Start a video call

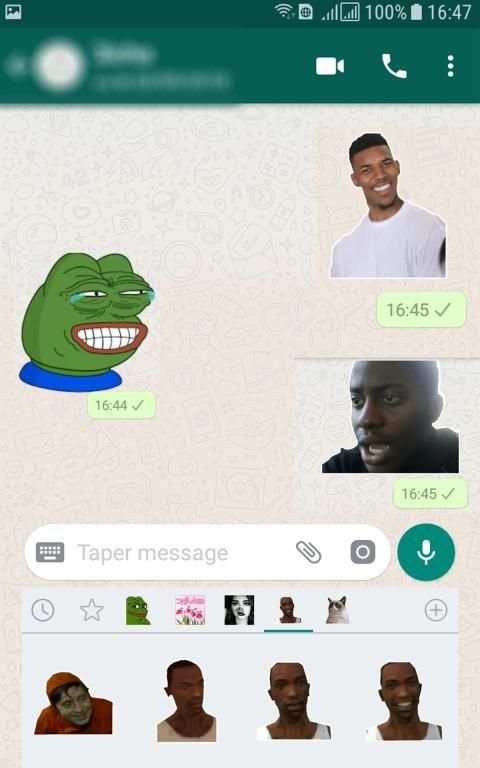(330, 66)
